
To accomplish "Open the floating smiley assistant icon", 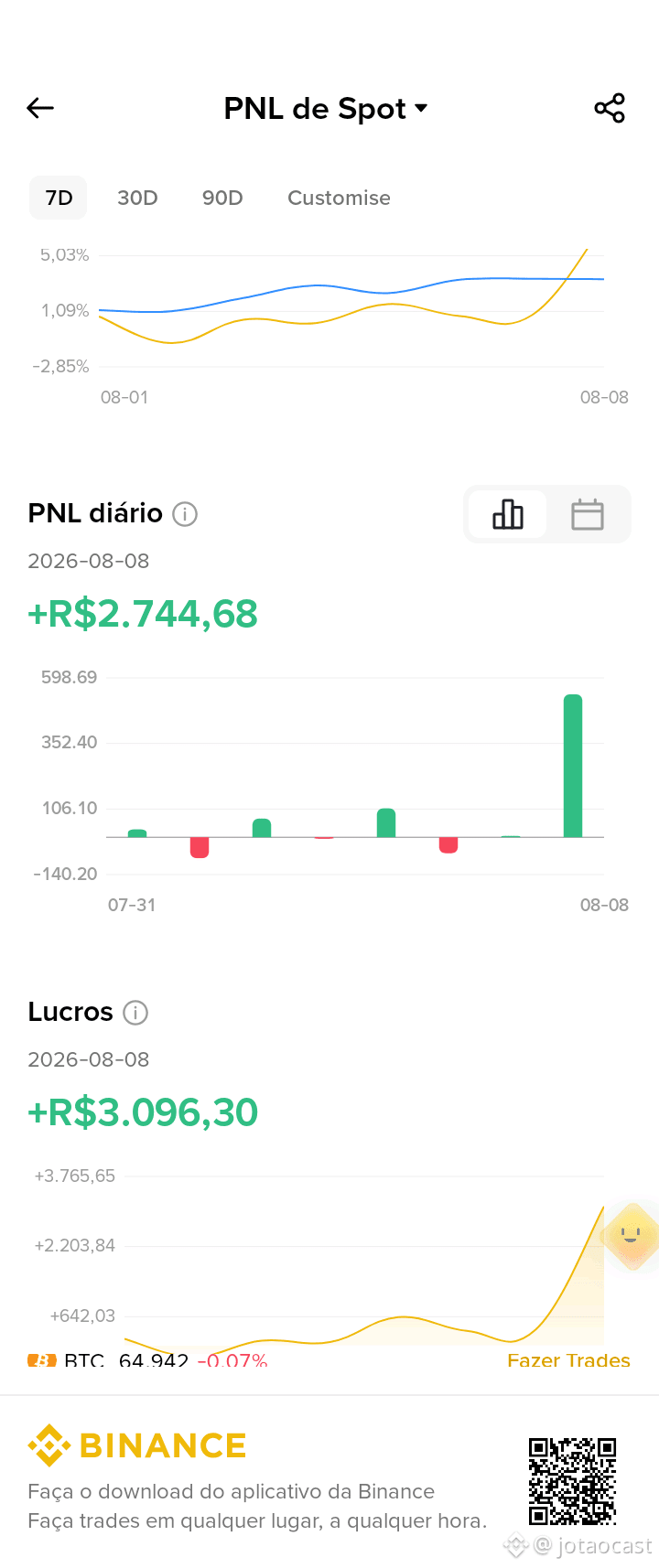I will coord(630,1237).
